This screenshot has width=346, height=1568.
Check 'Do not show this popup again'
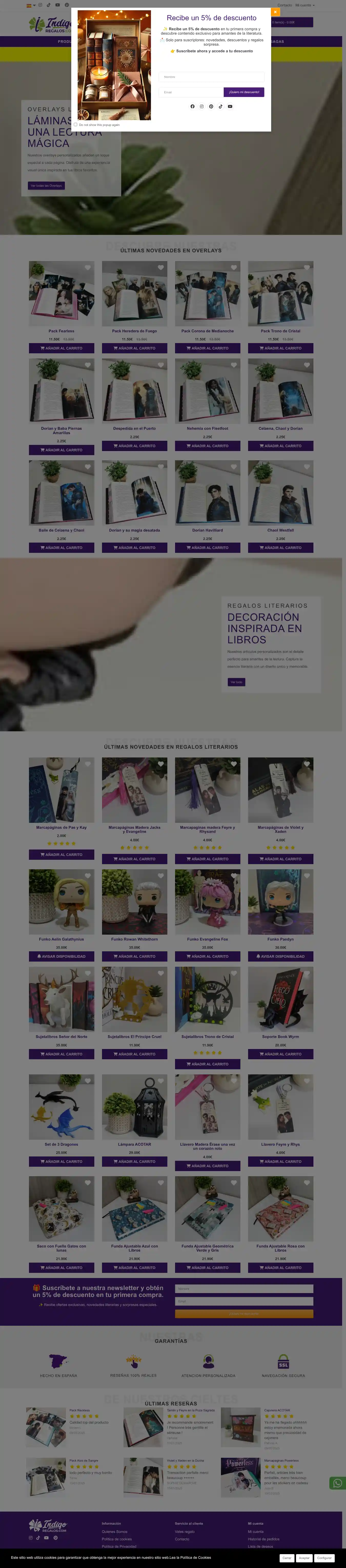click(75, 125)
